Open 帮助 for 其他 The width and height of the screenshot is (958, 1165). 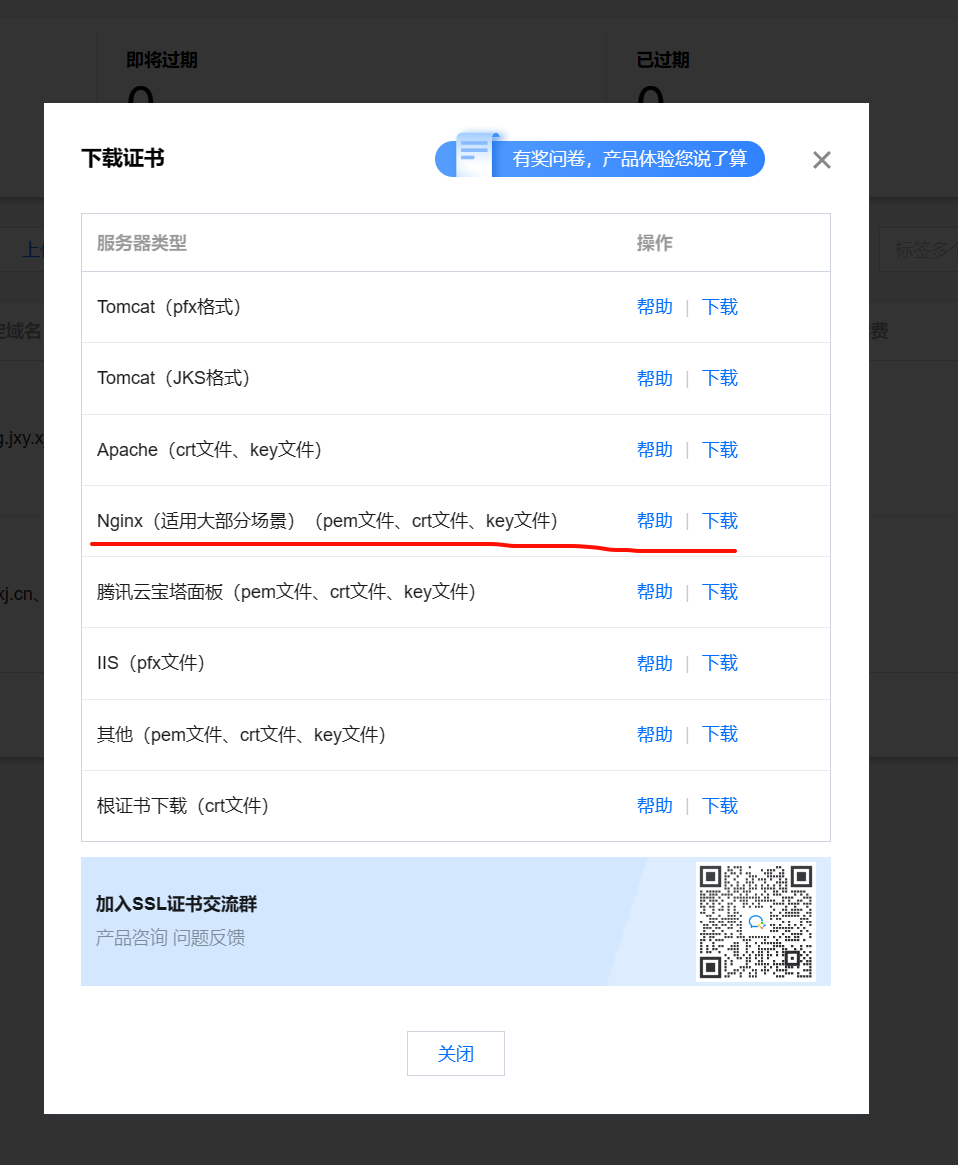[655, 734]
